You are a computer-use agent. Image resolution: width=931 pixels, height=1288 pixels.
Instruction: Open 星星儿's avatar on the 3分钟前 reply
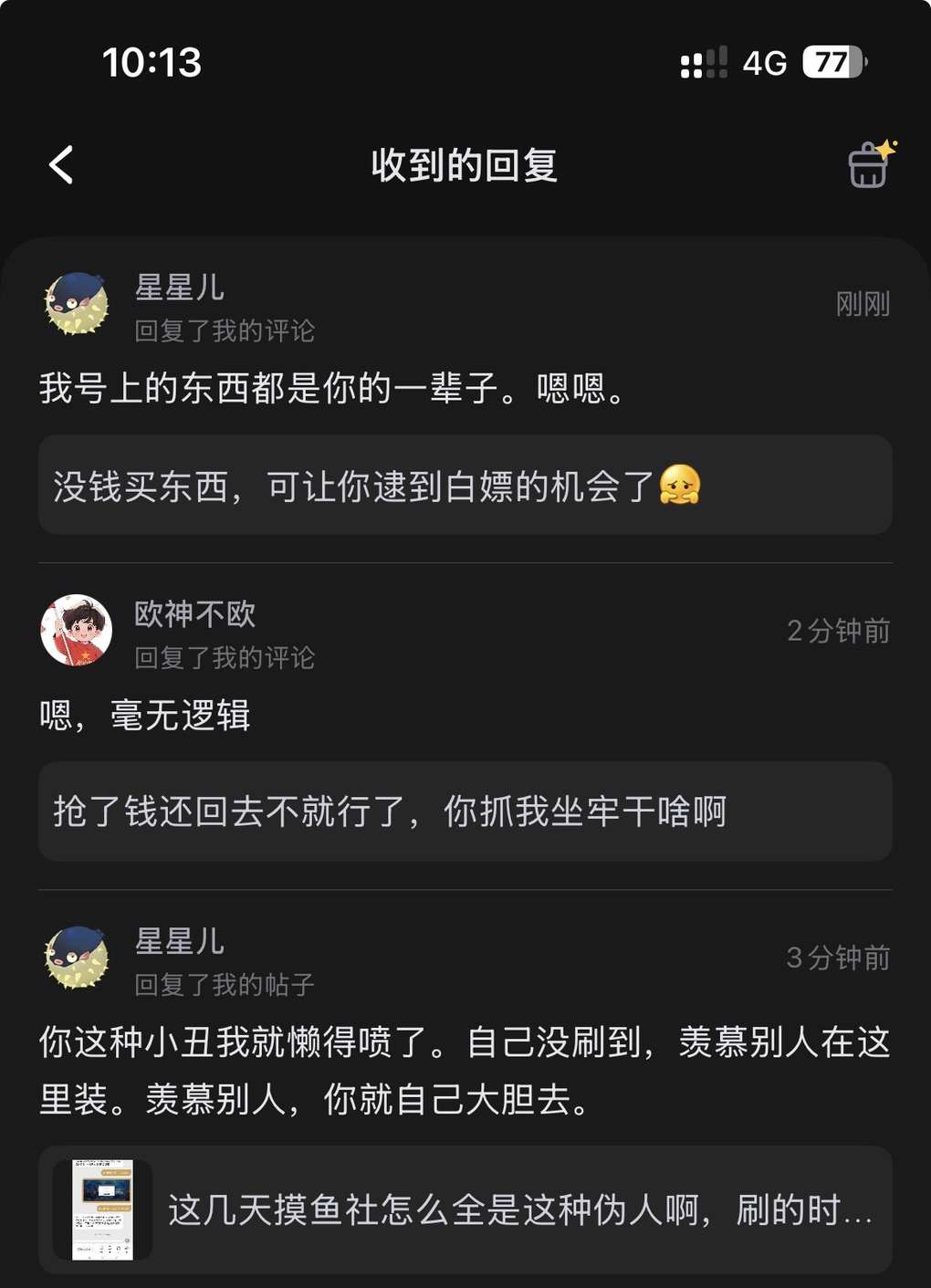tap(77, 958)
